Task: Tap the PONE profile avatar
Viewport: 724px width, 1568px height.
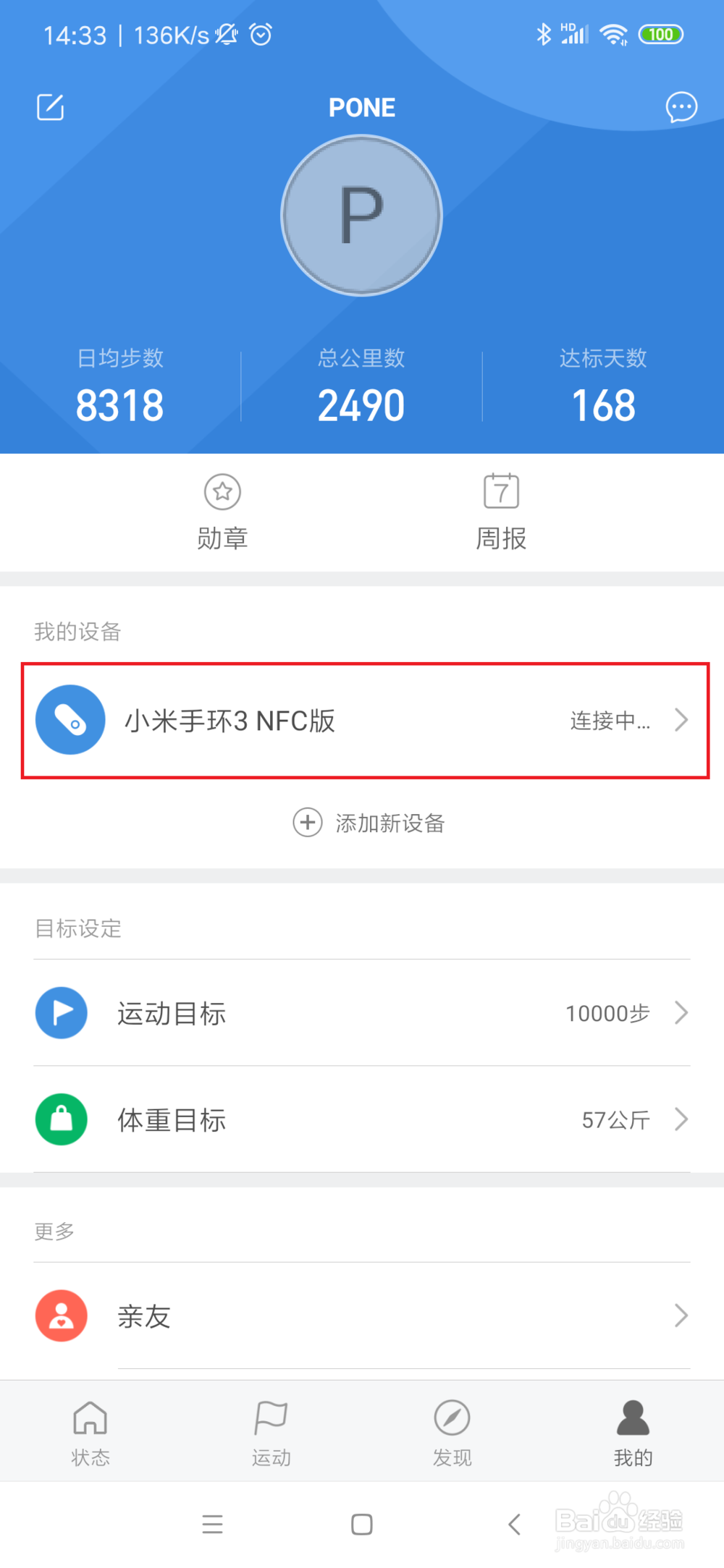Action: pos(361,215)
